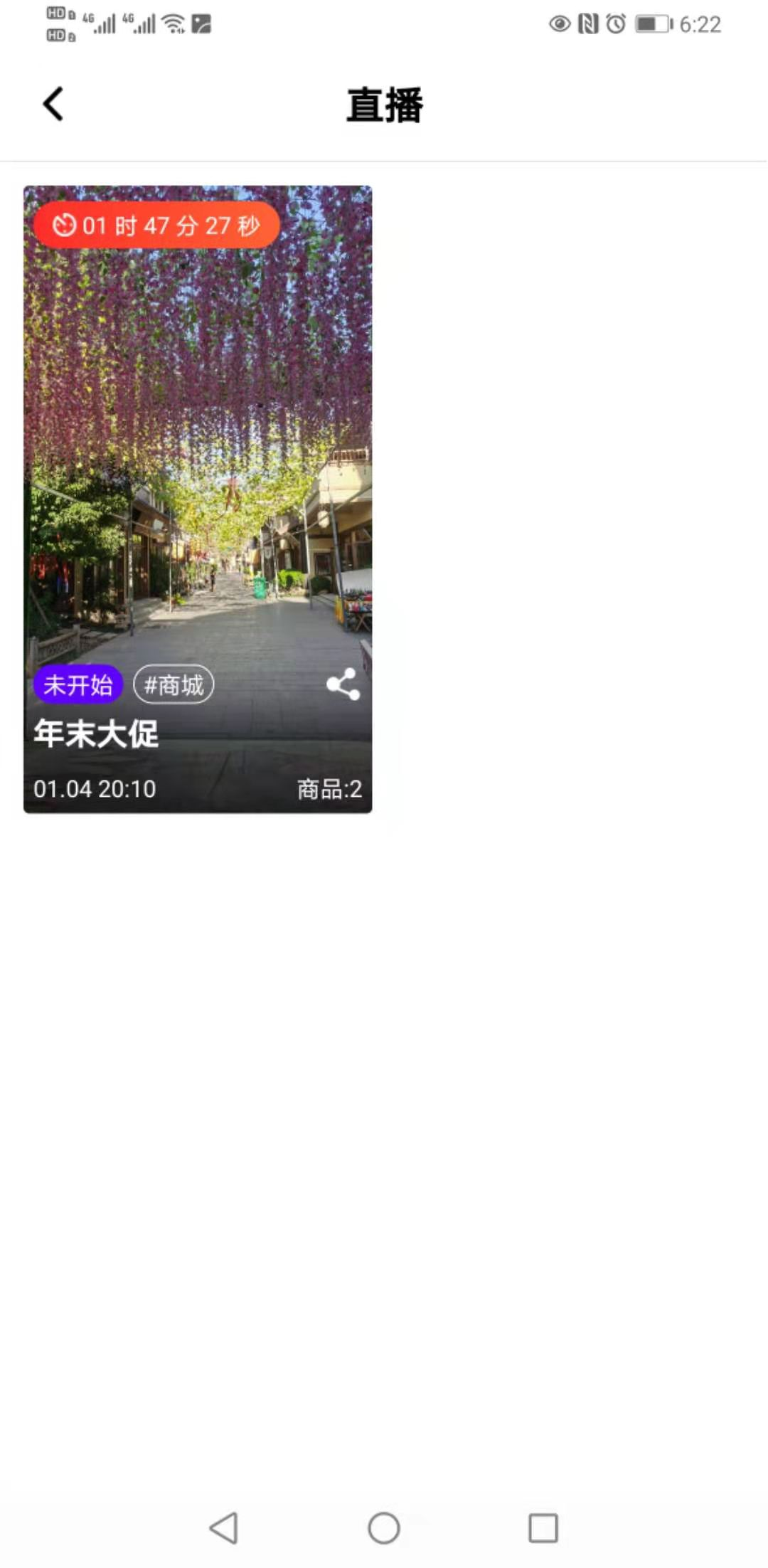Open the 年末大促 livestream card

pyautogui.click(x=198, y=499)
